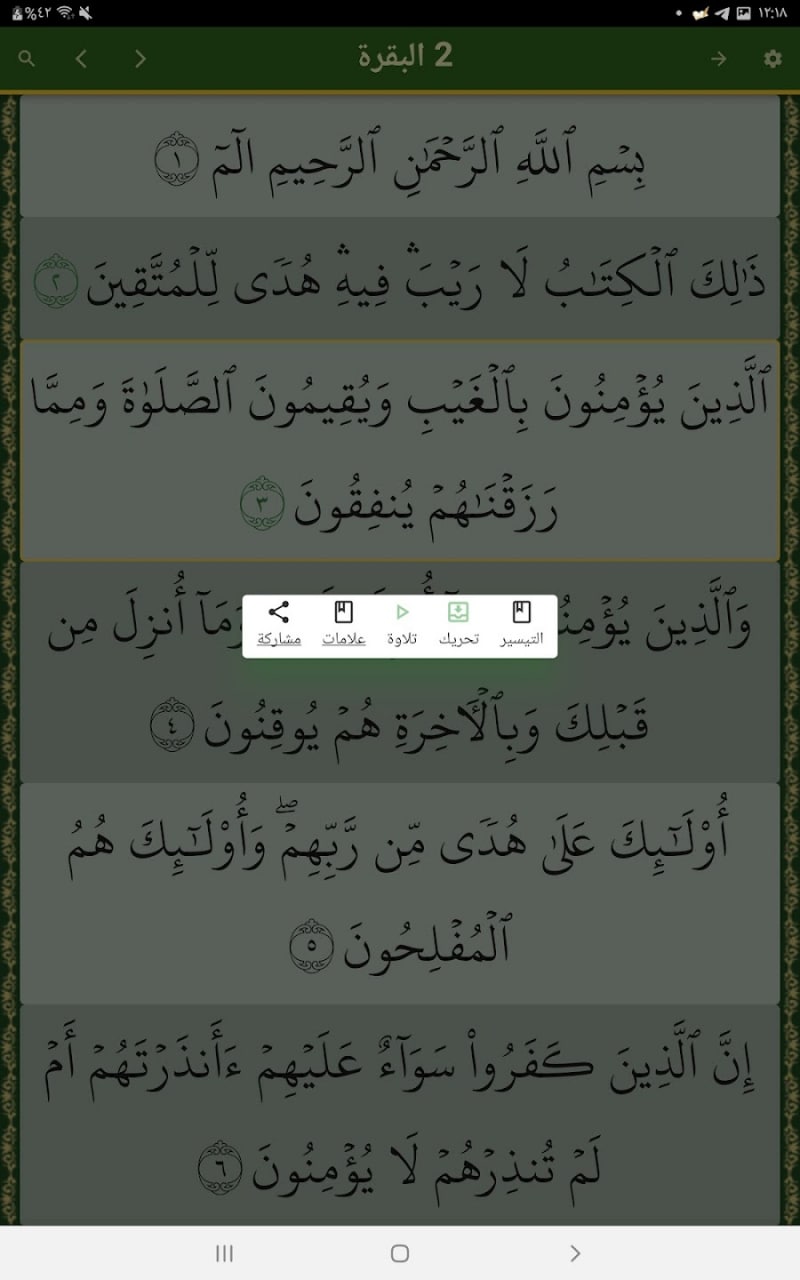The image size is (800, 1280).
Task: Open علامات bookmarks option
Action: [343, 625]
